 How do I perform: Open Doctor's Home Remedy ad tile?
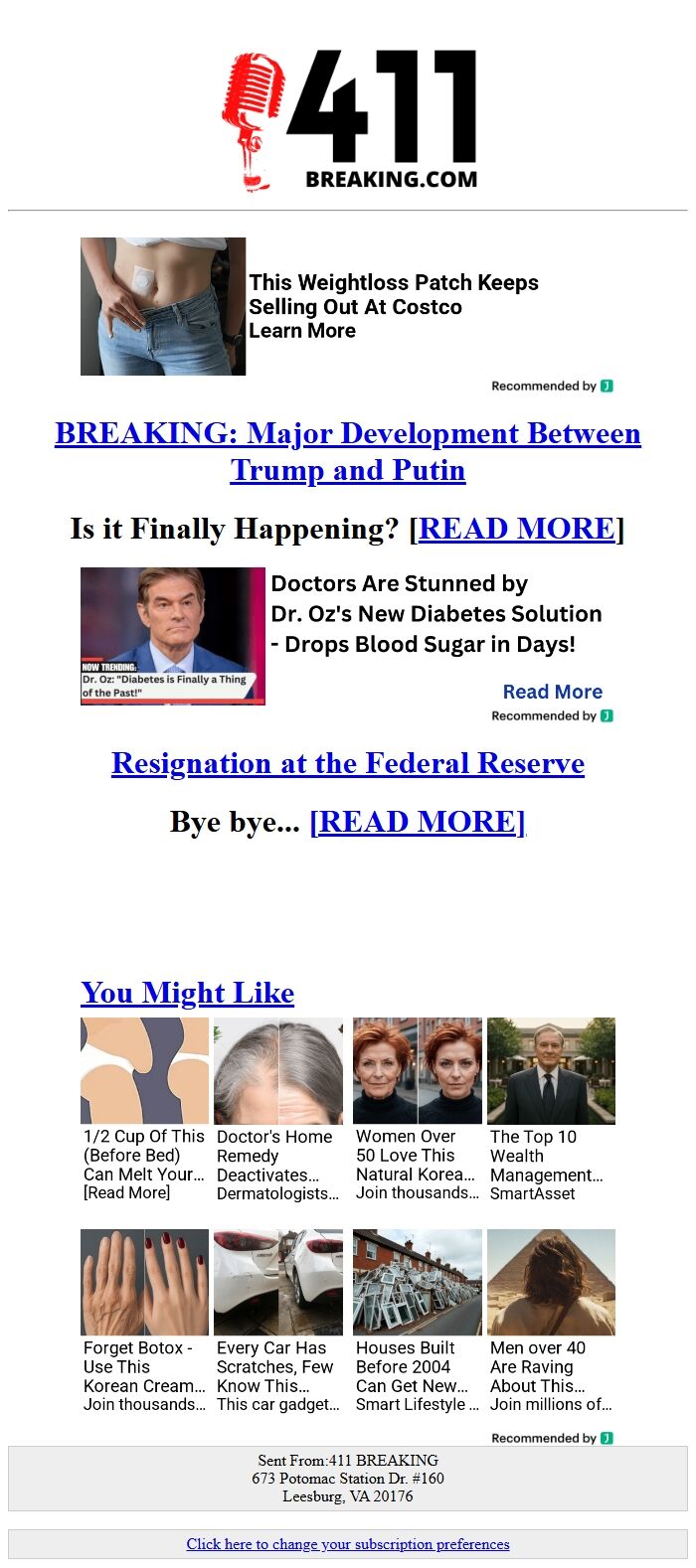coord(278,1109)
